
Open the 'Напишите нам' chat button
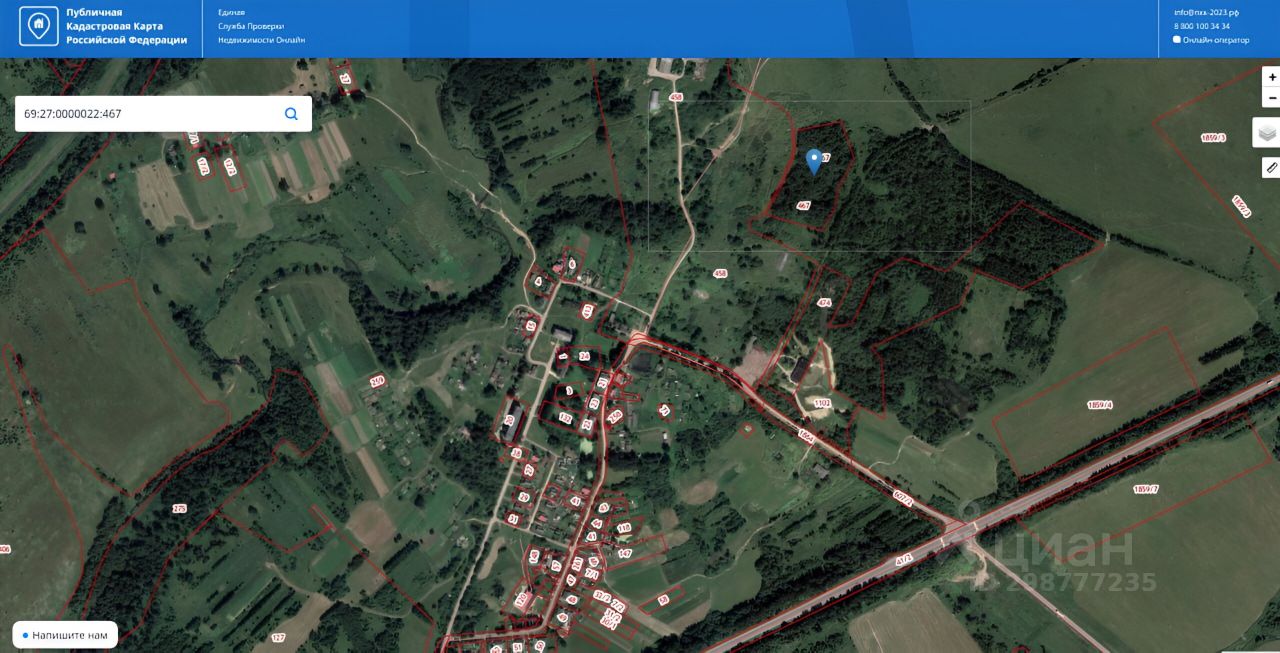(x=65, y=635)
